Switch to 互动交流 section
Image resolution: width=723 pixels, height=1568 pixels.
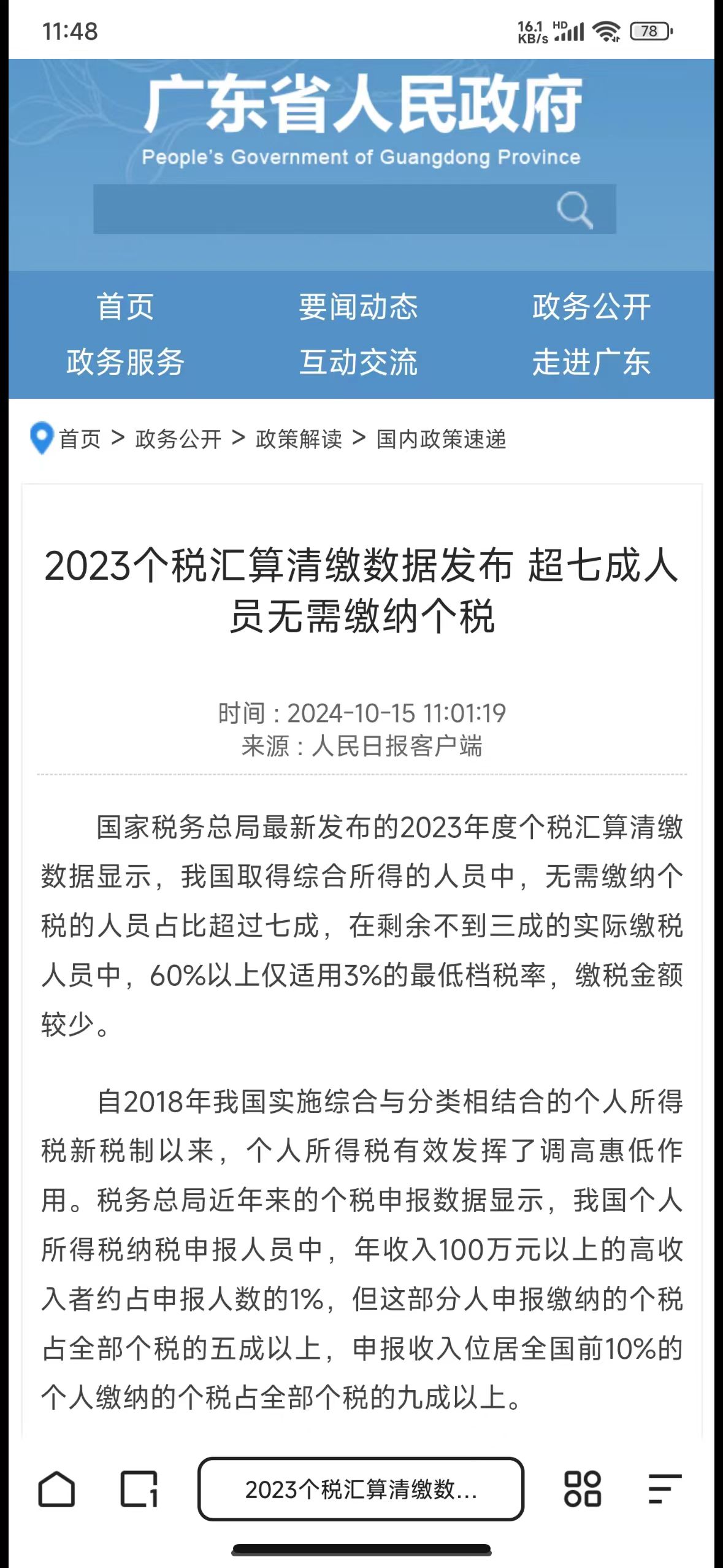pyautogui.click(x=358, y=361)
